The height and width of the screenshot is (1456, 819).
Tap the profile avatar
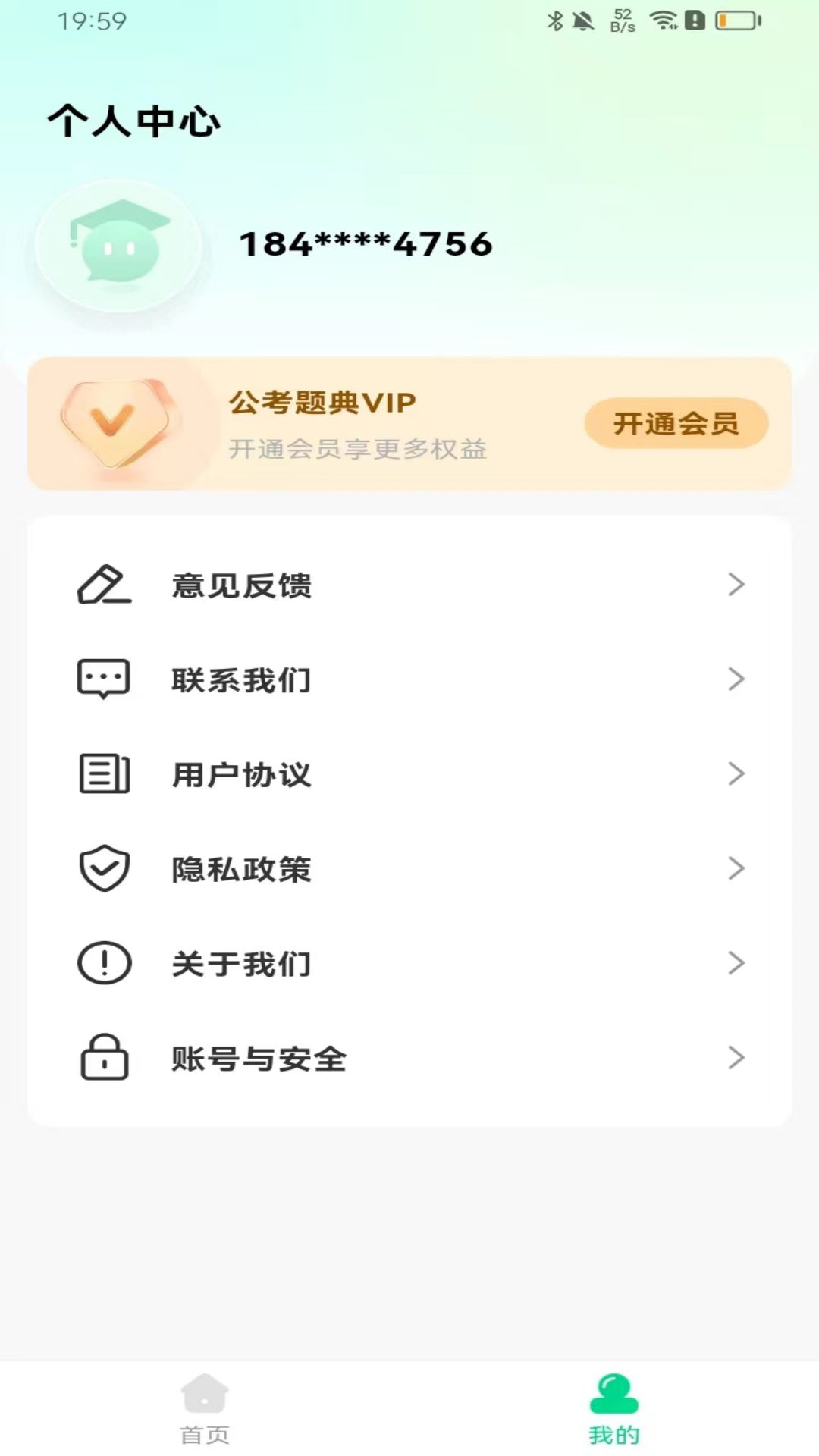point(119,246)
